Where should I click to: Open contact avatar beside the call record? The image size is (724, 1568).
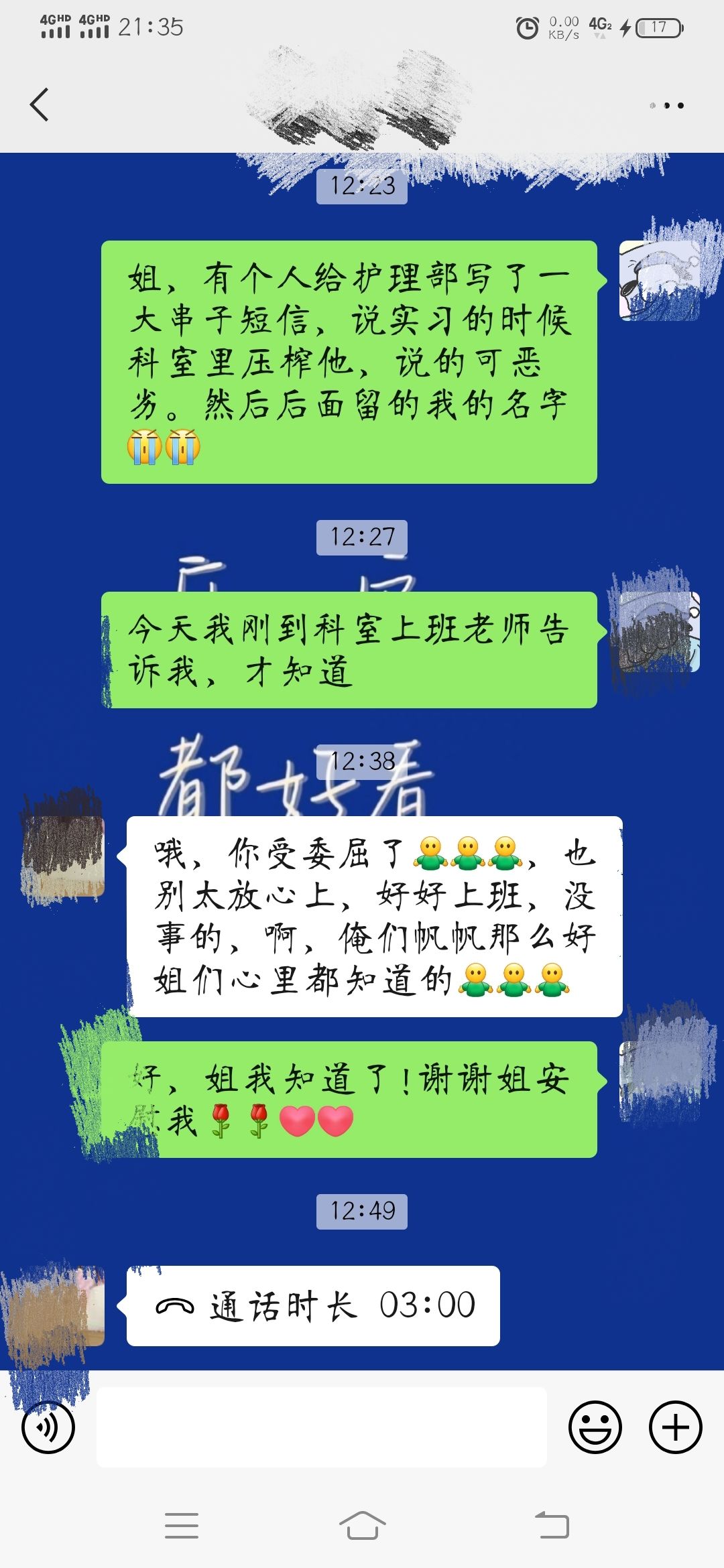point(64,1306)
